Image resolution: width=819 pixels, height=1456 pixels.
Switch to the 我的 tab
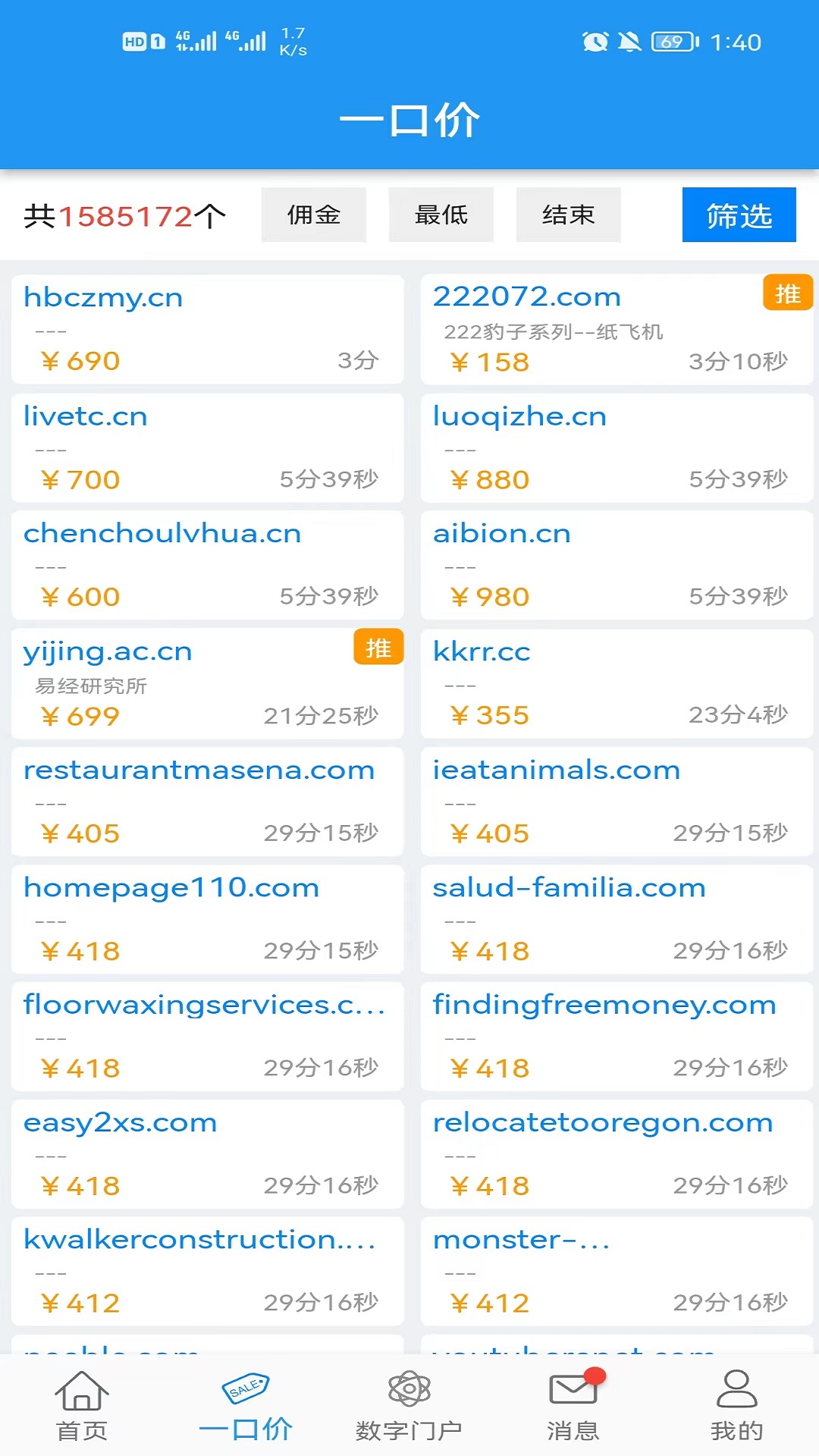click(x=736, y=1405)
